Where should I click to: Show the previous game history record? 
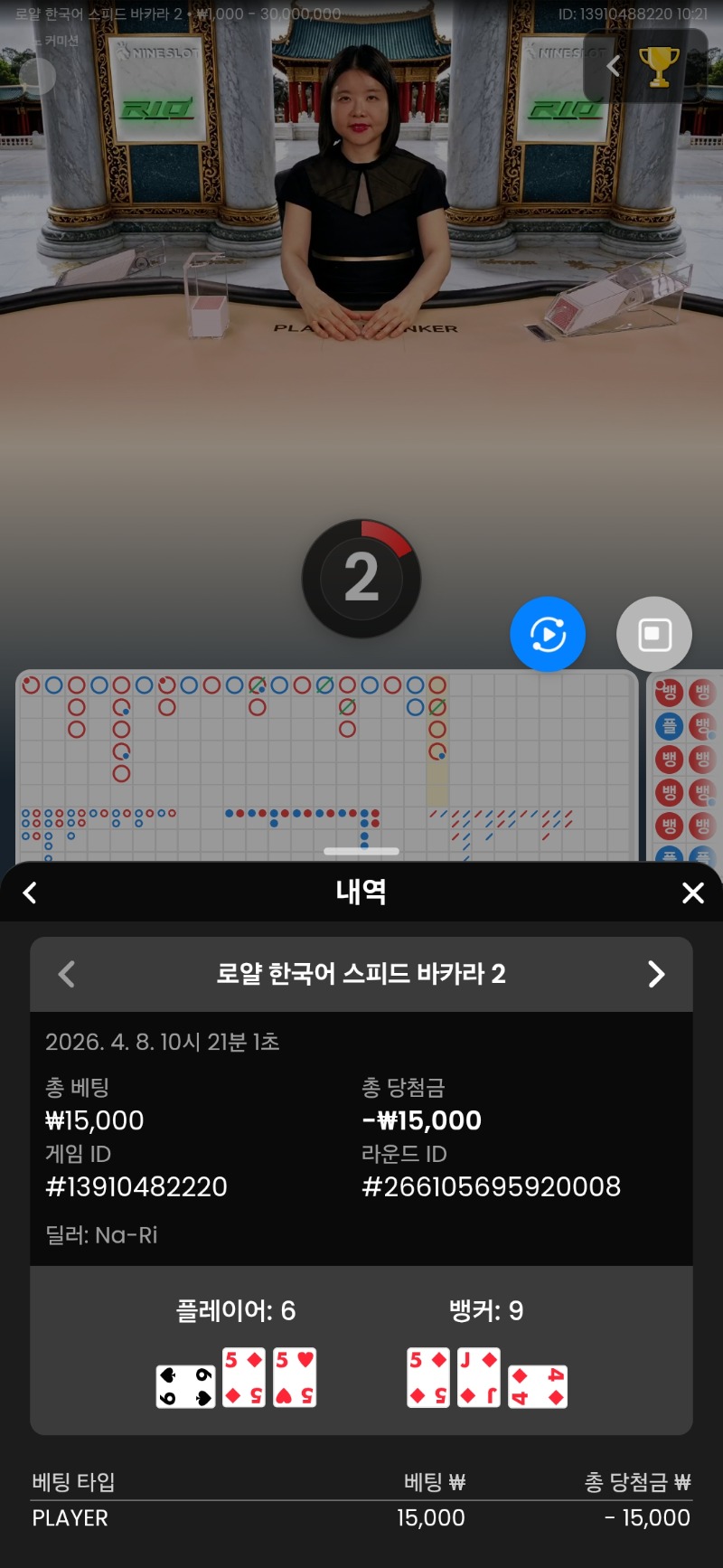66,974
